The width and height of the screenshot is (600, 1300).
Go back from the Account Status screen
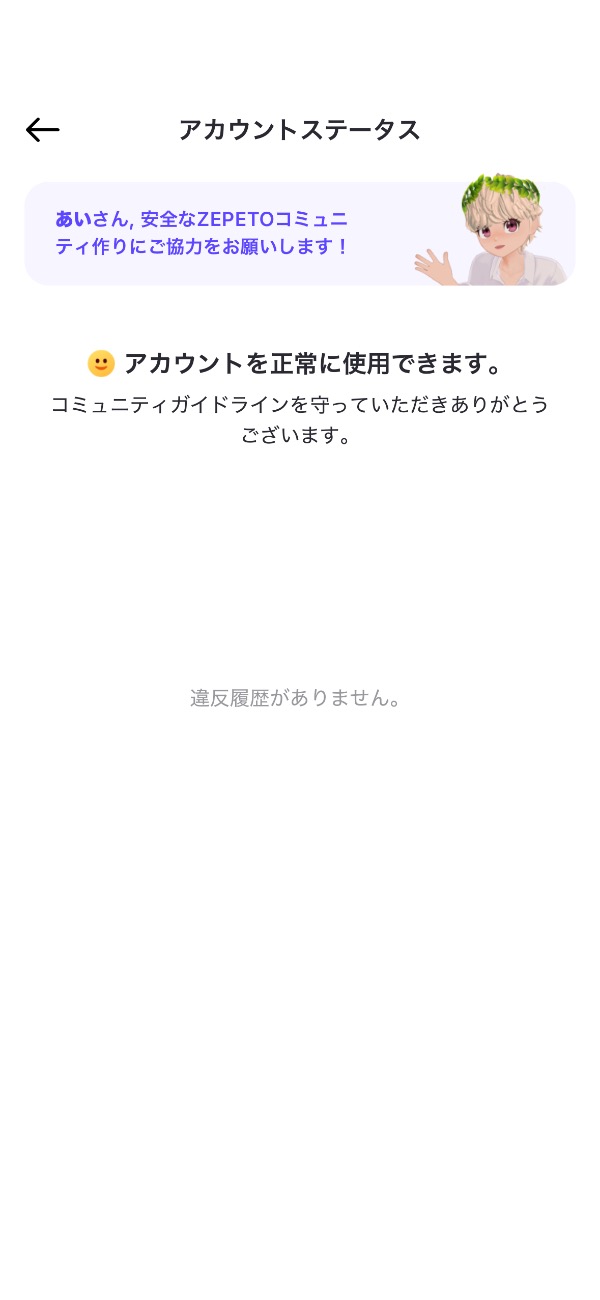click(42, 129)
